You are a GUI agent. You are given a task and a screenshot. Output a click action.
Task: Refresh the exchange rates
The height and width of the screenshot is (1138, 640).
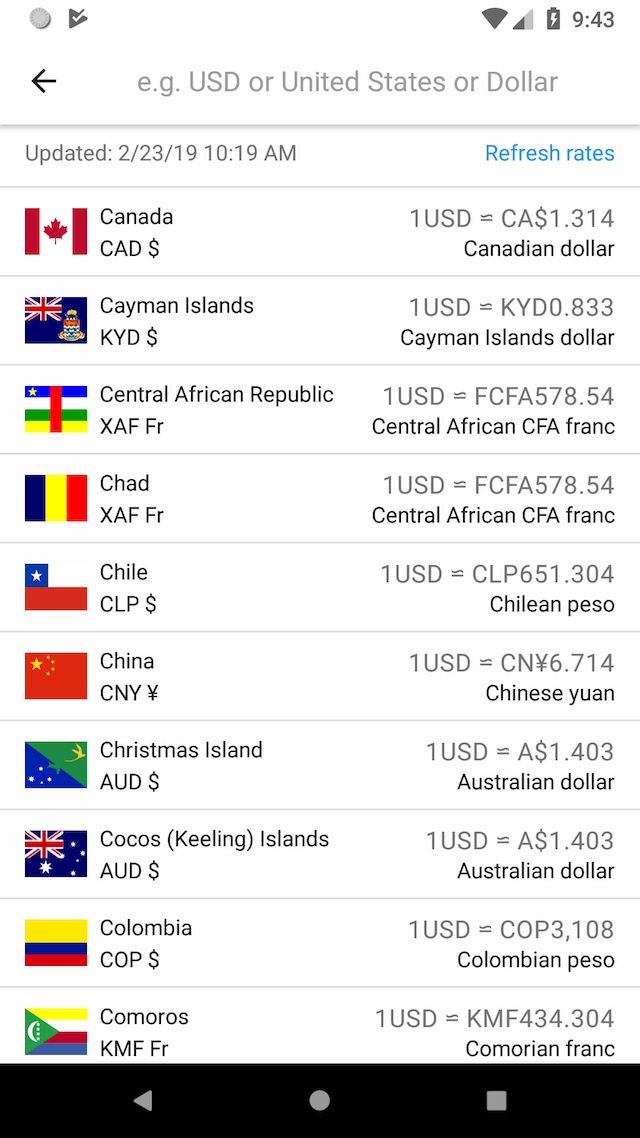tap(549, 153)
